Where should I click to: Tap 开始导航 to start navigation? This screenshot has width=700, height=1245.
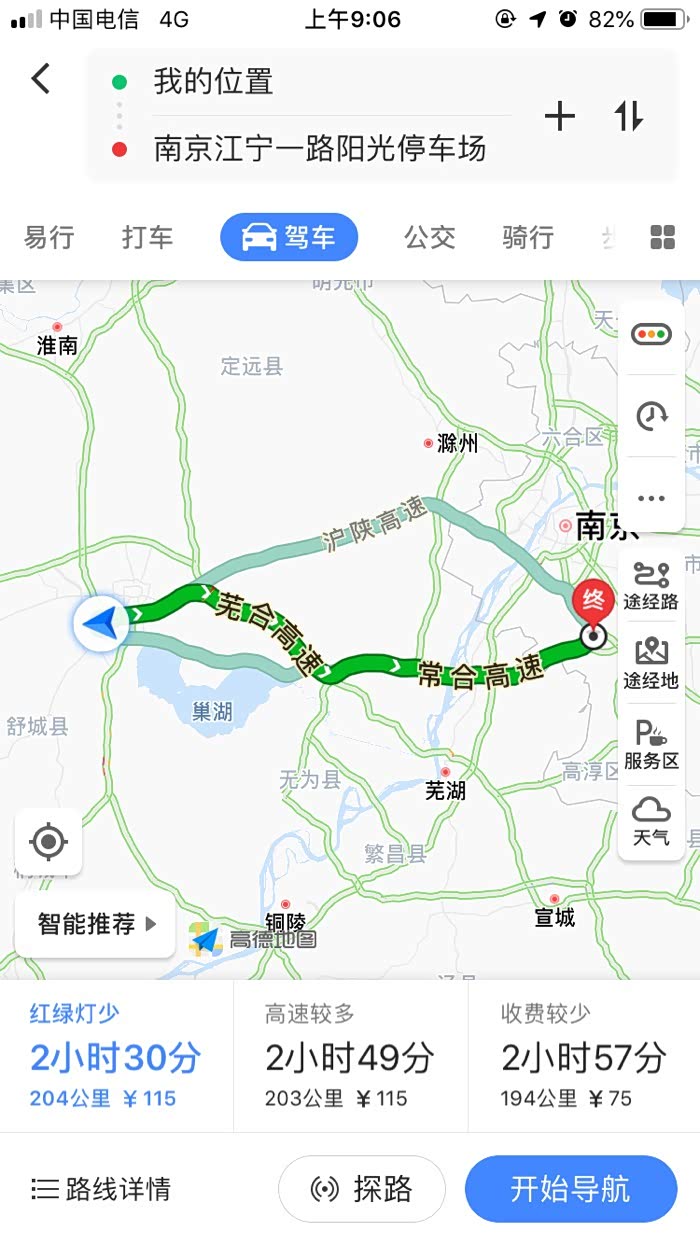[571, 1189]
